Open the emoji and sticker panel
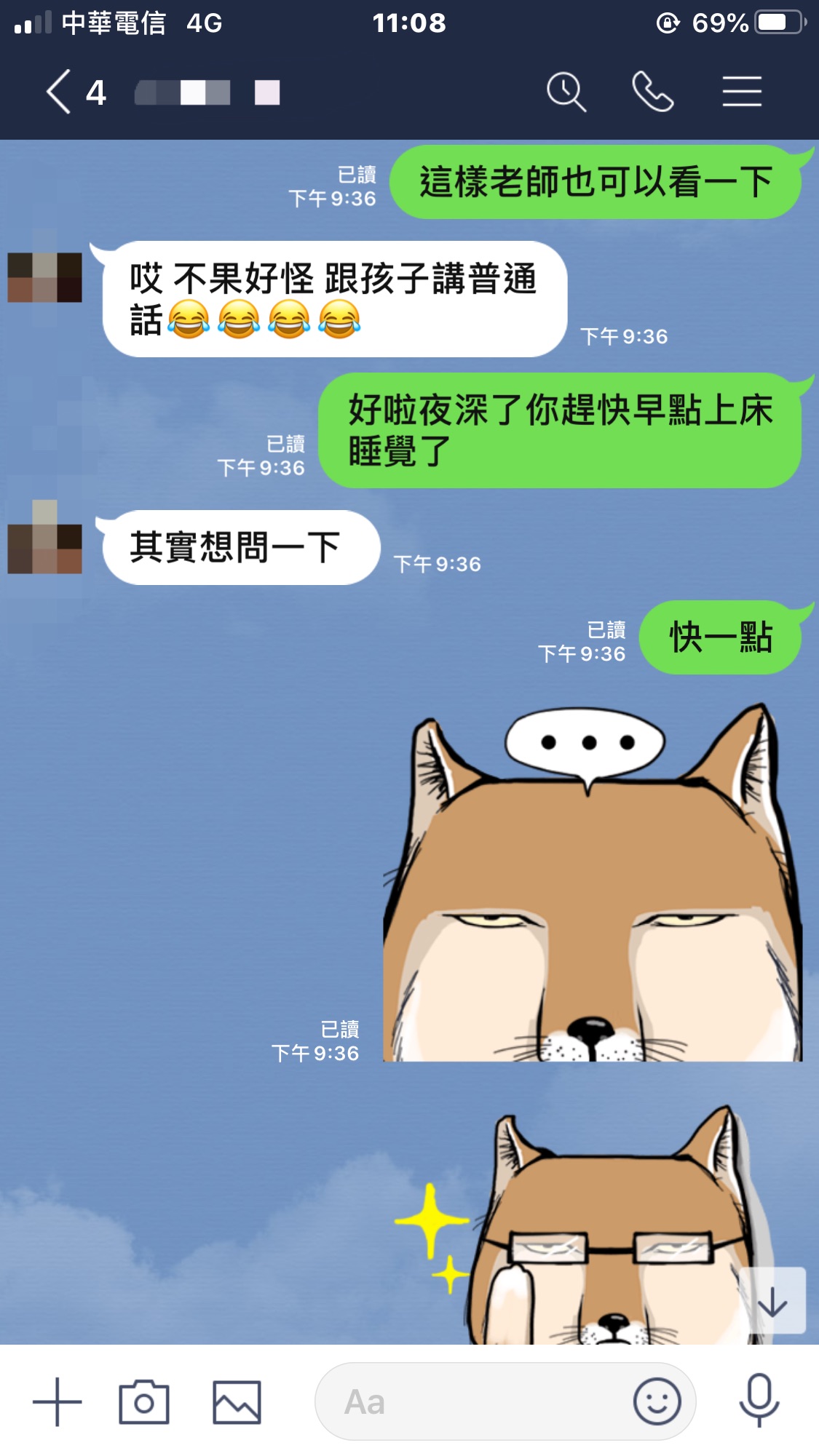Image resolution: width=819 pixels, height=1456 pixels. coord(657,1401)
